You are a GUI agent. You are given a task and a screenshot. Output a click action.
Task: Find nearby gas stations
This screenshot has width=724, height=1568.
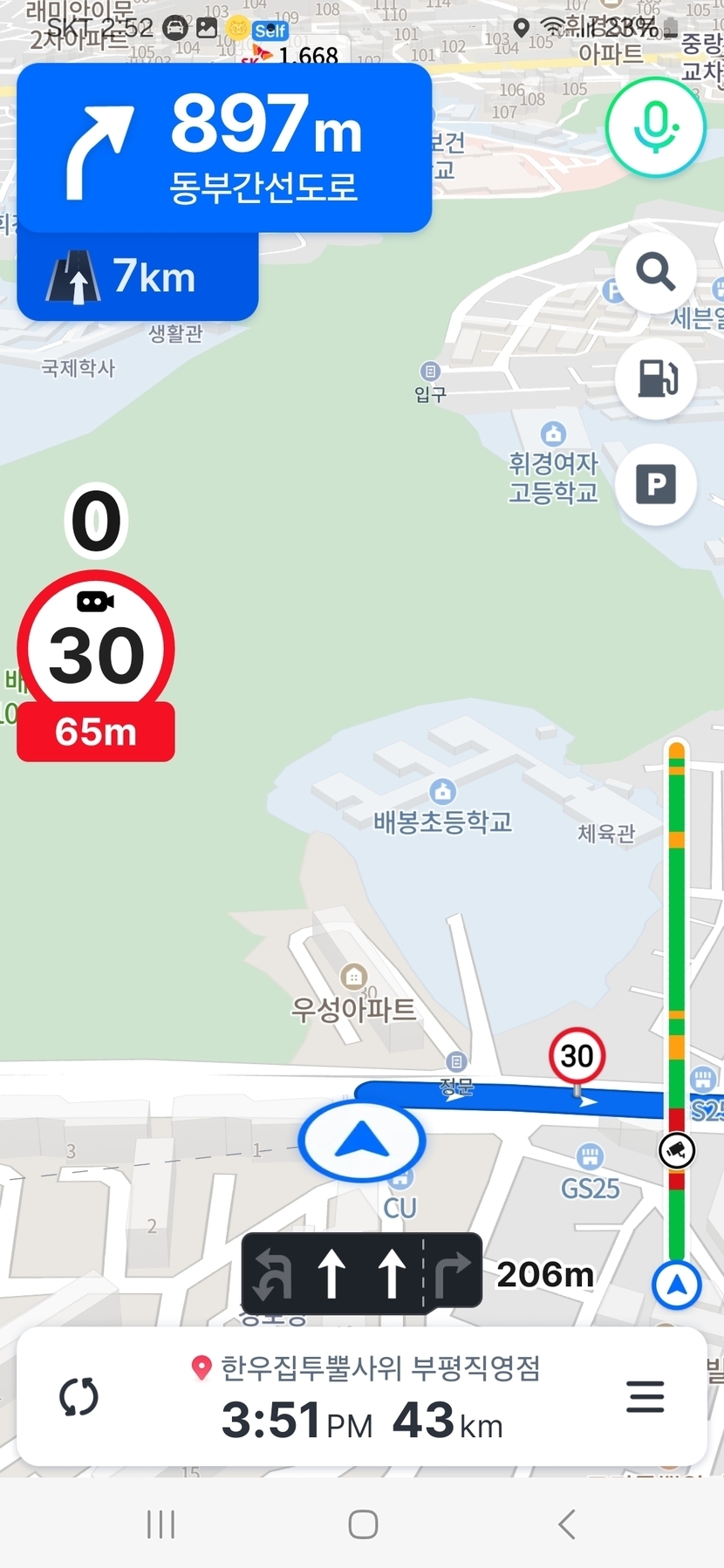(x=655, y=378)
